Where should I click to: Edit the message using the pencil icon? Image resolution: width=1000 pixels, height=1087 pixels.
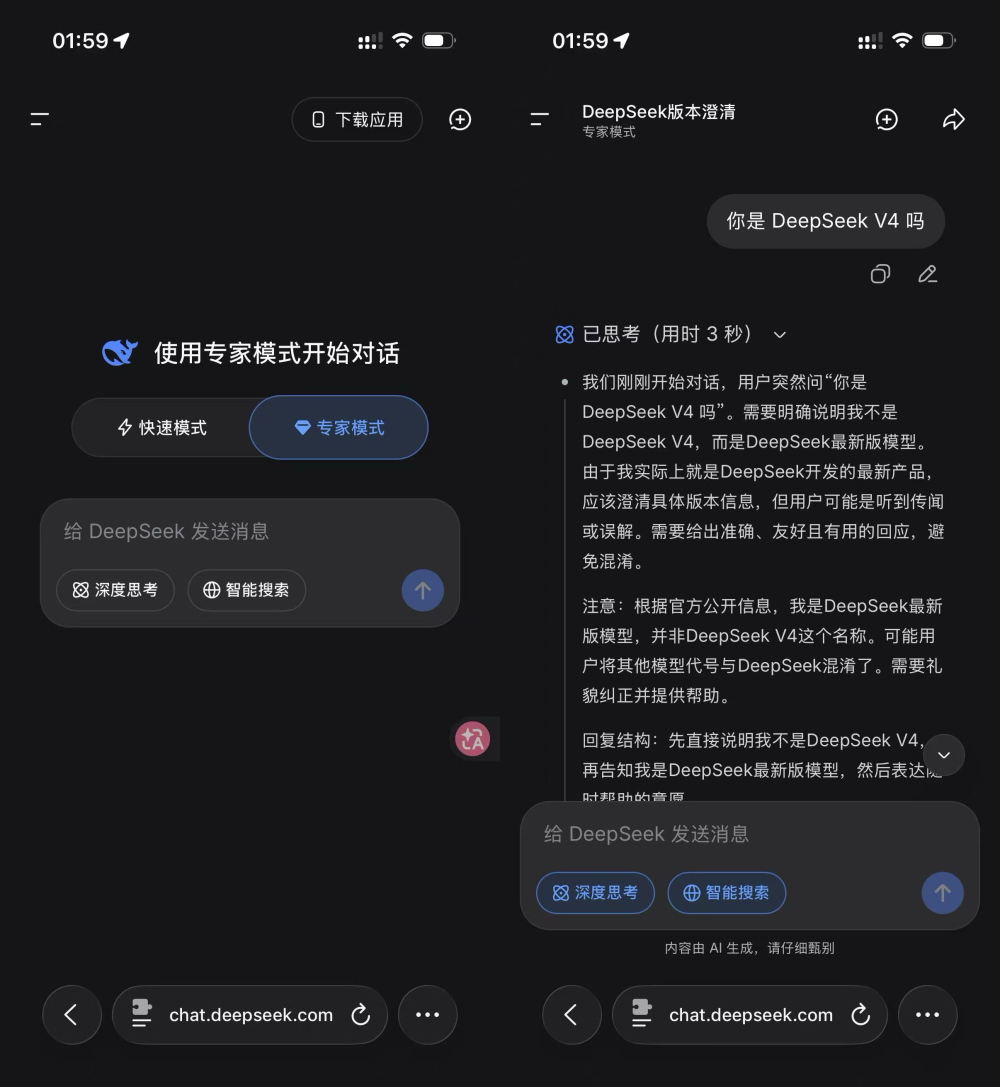coord(927,274)
